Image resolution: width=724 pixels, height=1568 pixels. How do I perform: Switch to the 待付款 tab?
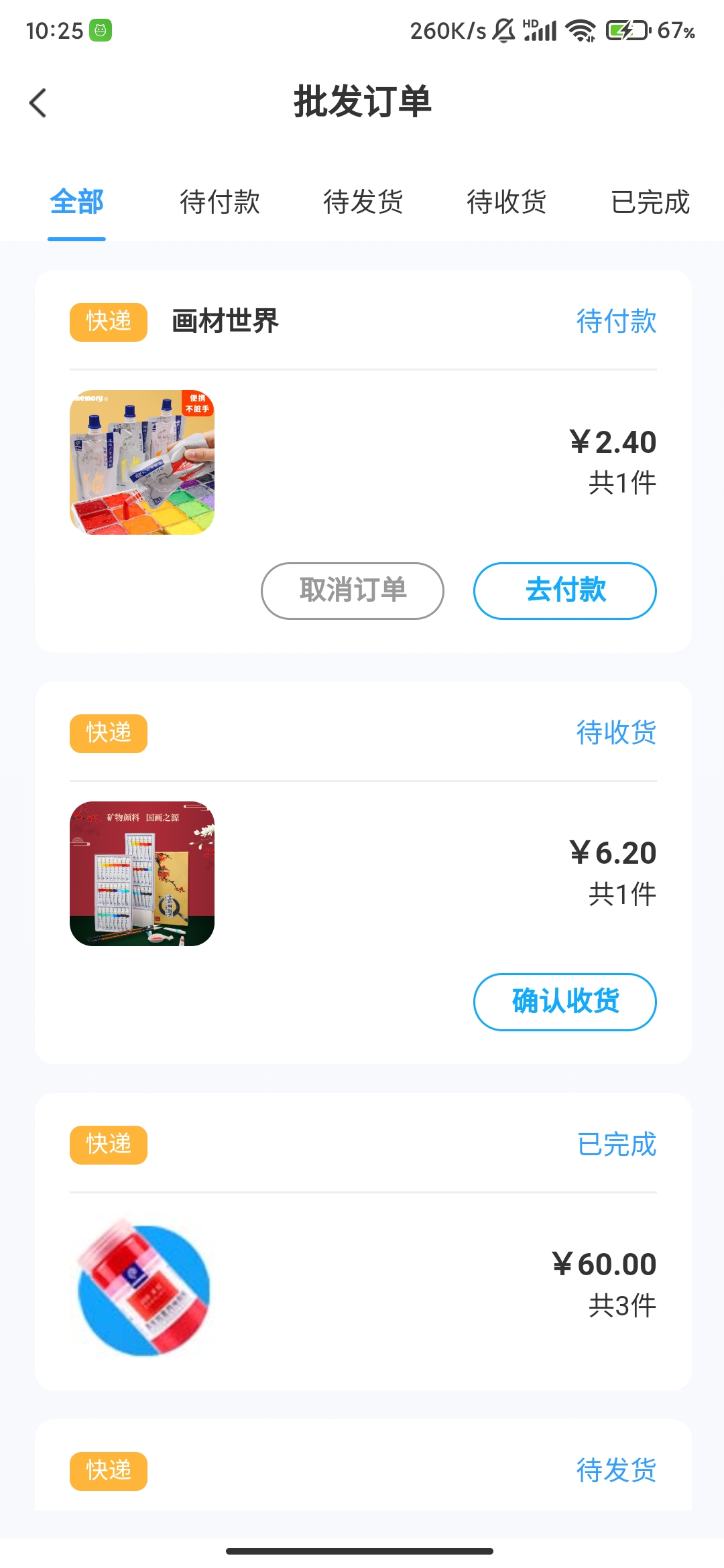220,202
